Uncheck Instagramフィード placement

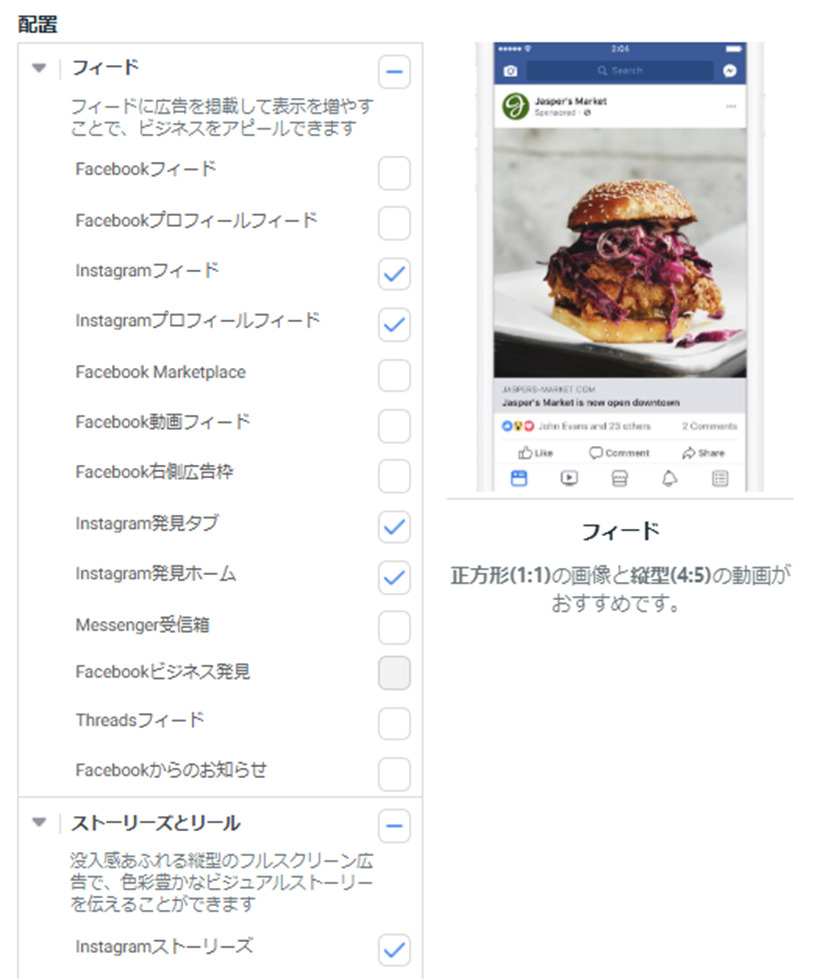pyautogui.click(x=394, y=273)
